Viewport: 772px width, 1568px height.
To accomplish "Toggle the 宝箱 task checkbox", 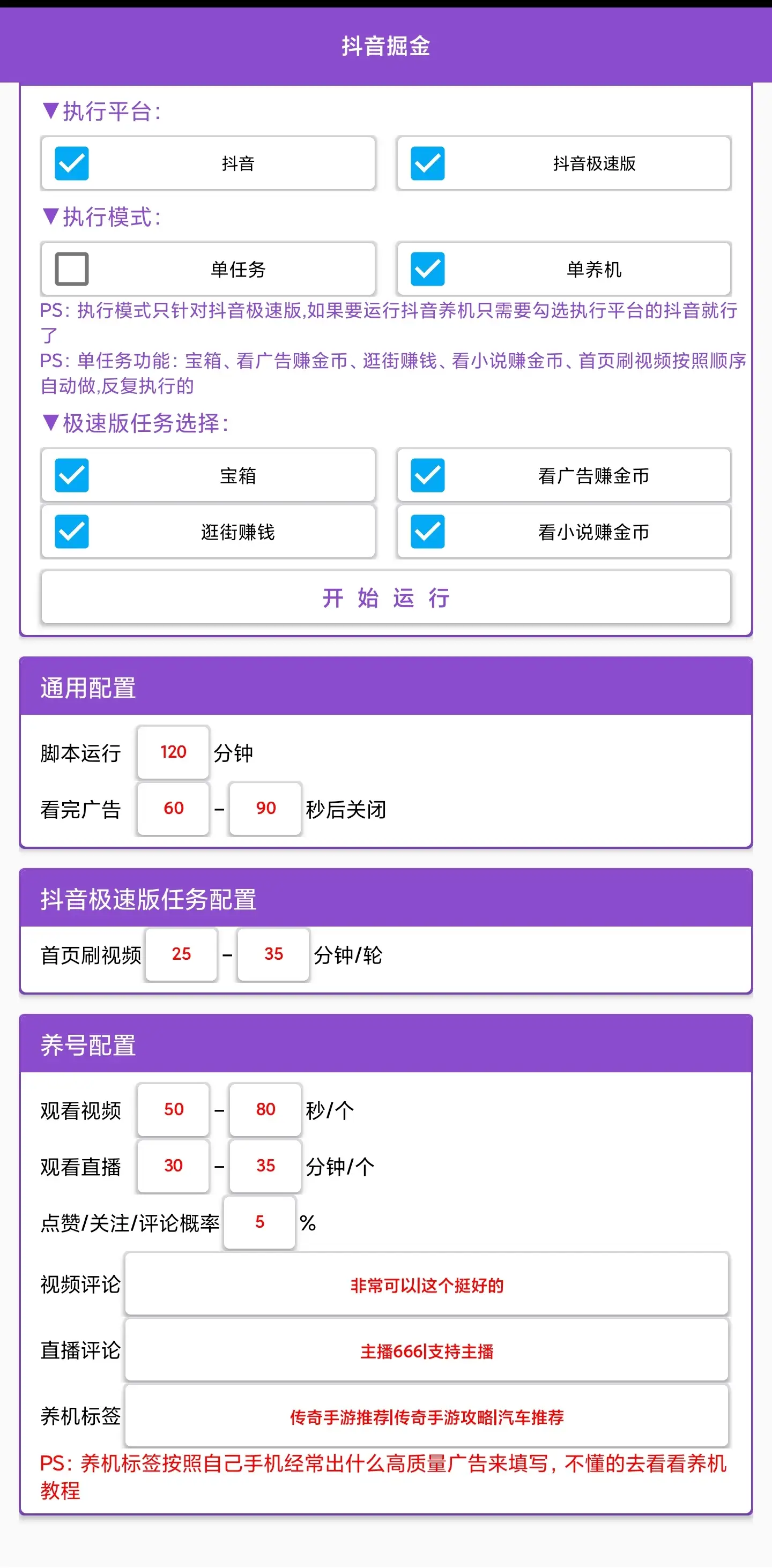I will coord(72,475).
